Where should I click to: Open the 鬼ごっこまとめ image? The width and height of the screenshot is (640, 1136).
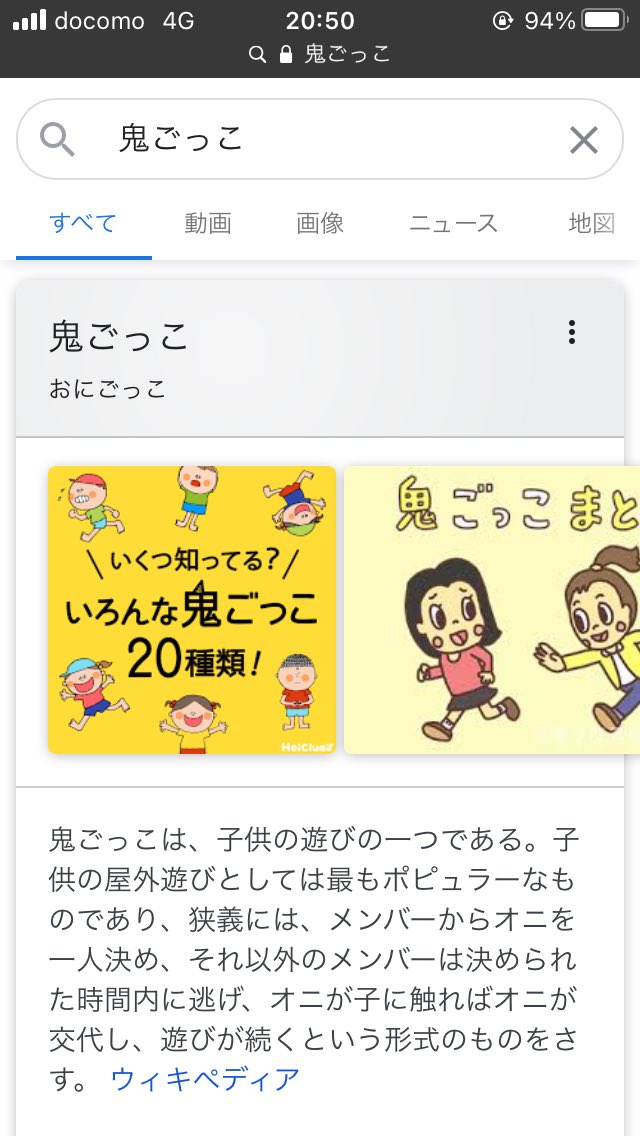[x=492, y=609]
